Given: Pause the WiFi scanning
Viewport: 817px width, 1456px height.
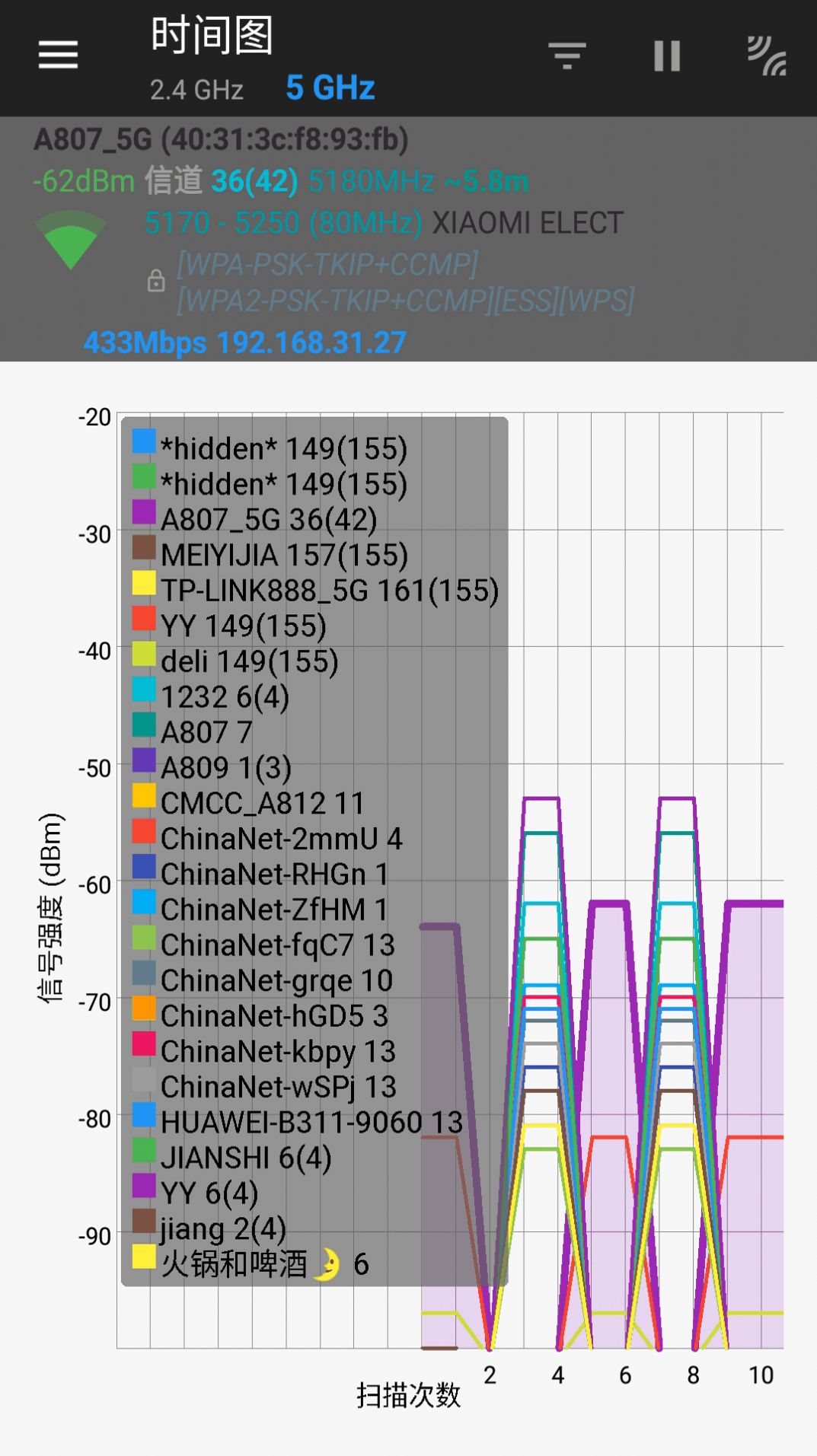Looking at the screenshot, I should (x=667, y=55).
